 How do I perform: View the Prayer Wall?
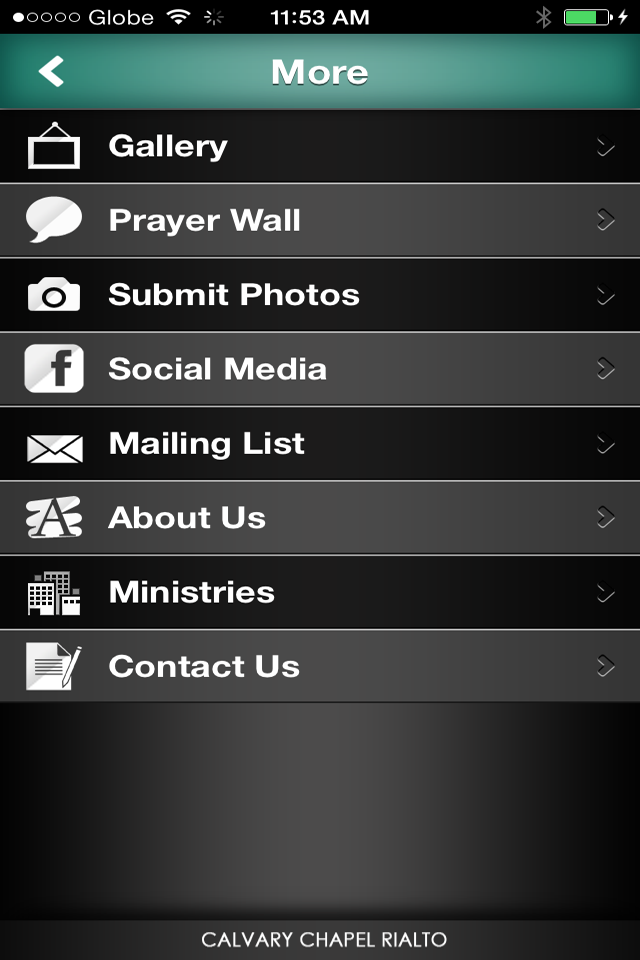(x=320, y=220)
